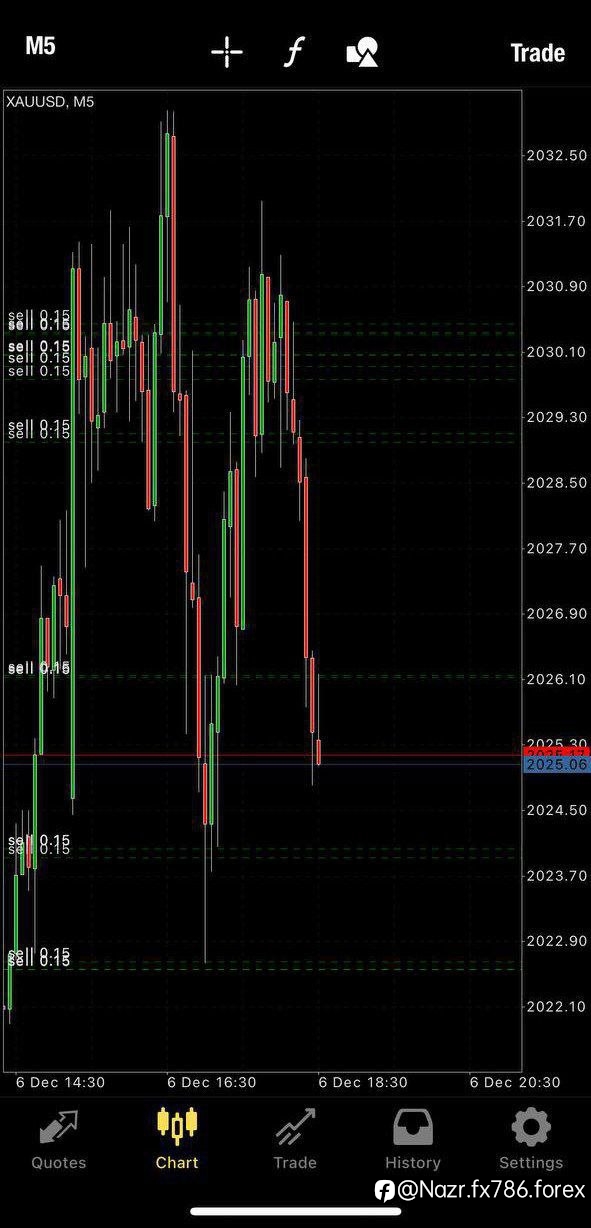This screenshot has width=591, height=1228.
Task: Open the History tab
Action: 413,1140
